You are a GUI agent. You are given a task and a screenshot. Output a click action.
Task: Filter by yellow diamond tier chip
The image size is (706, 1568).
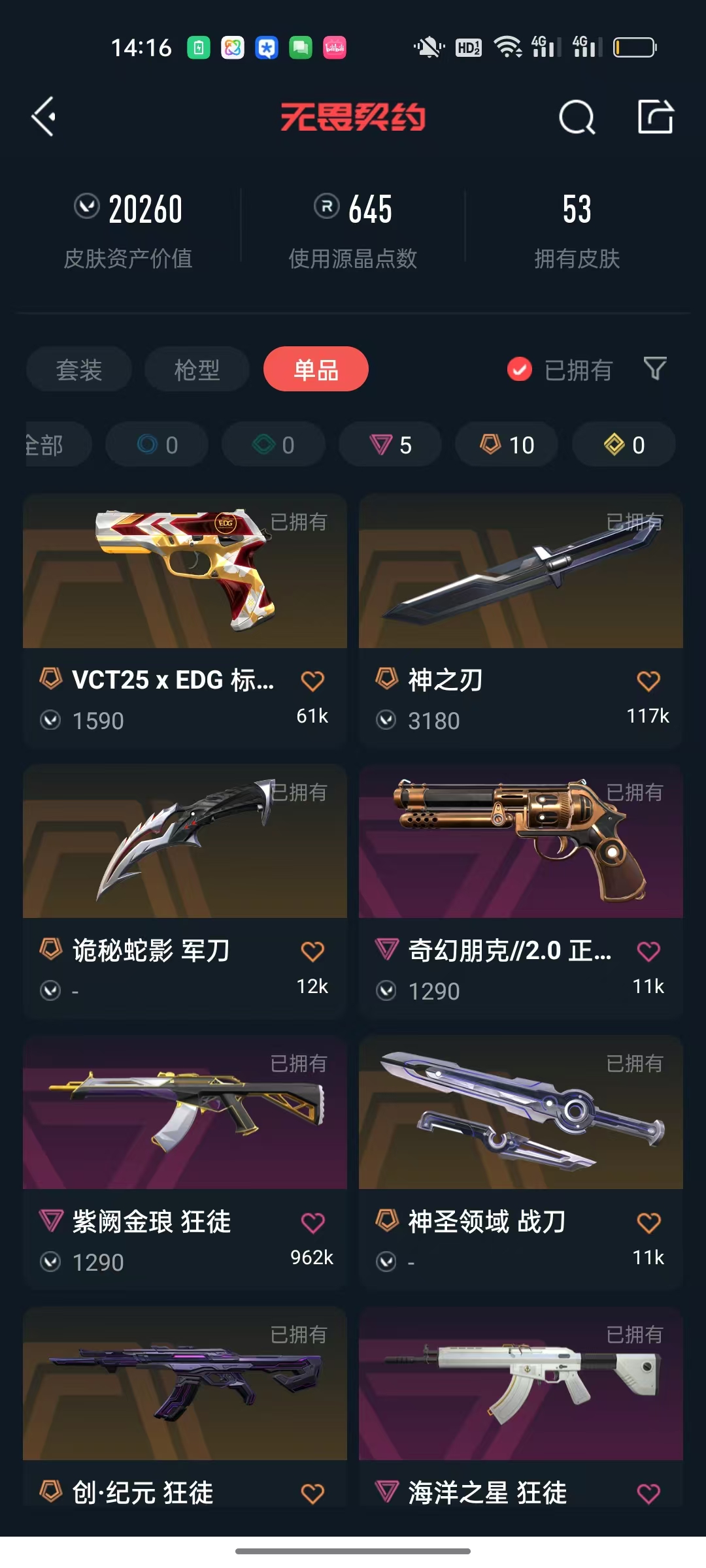624,445
